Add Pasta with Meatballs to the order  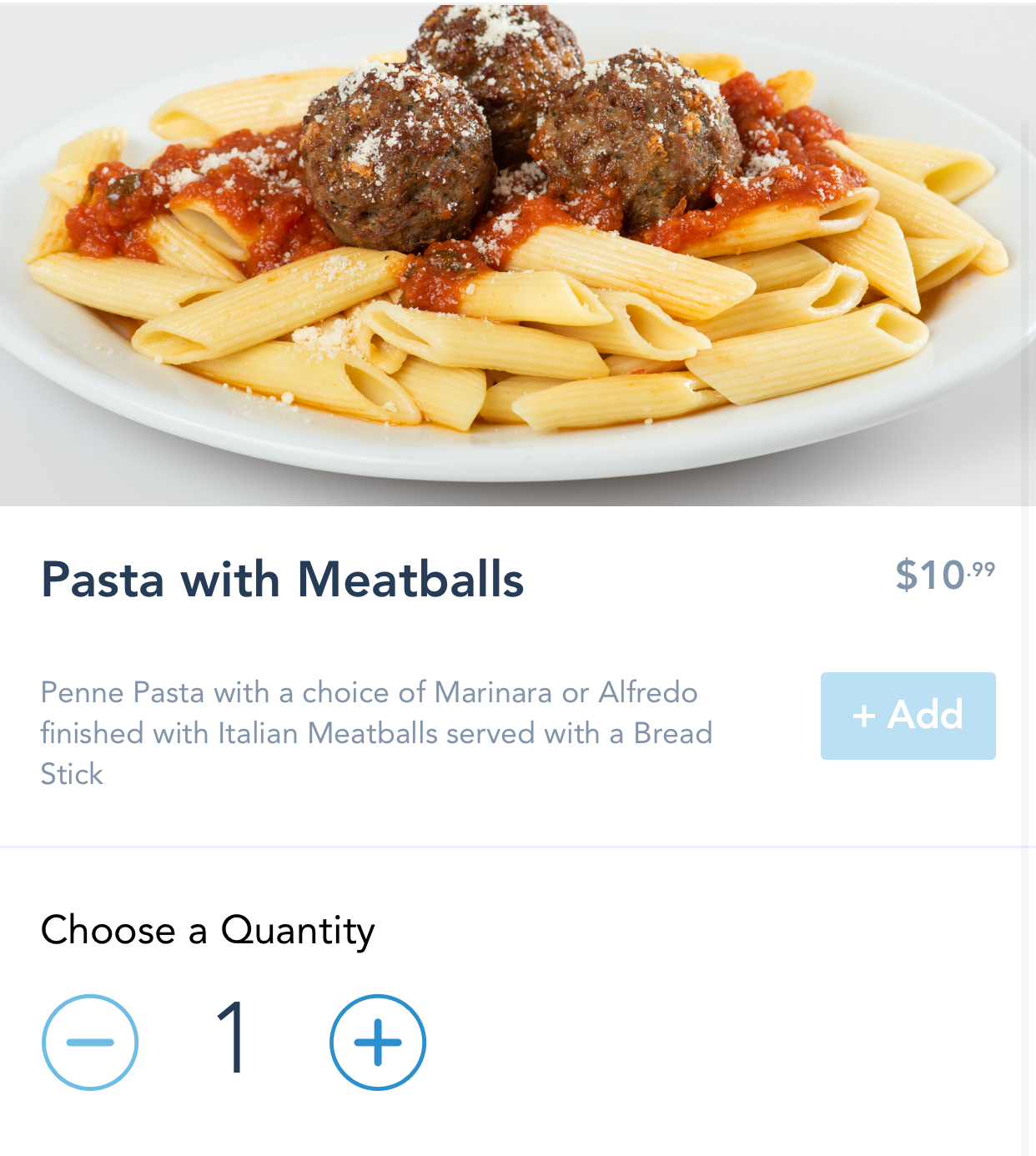point(908,716)
